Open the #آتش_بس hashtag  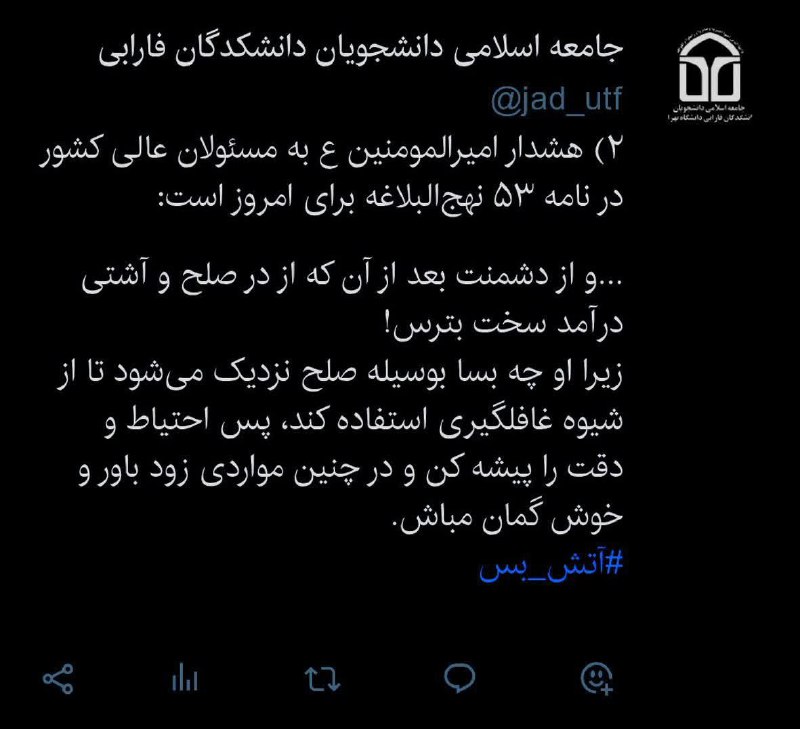click(551, 565)
